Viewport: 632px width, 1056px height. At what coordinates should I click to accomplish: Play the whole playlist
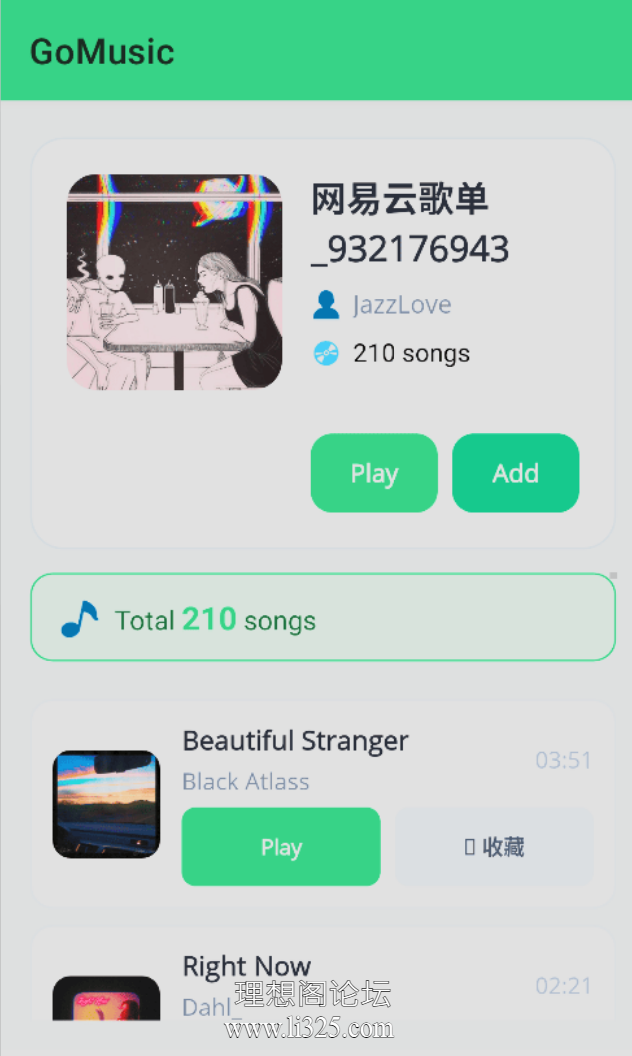point(374,473)
